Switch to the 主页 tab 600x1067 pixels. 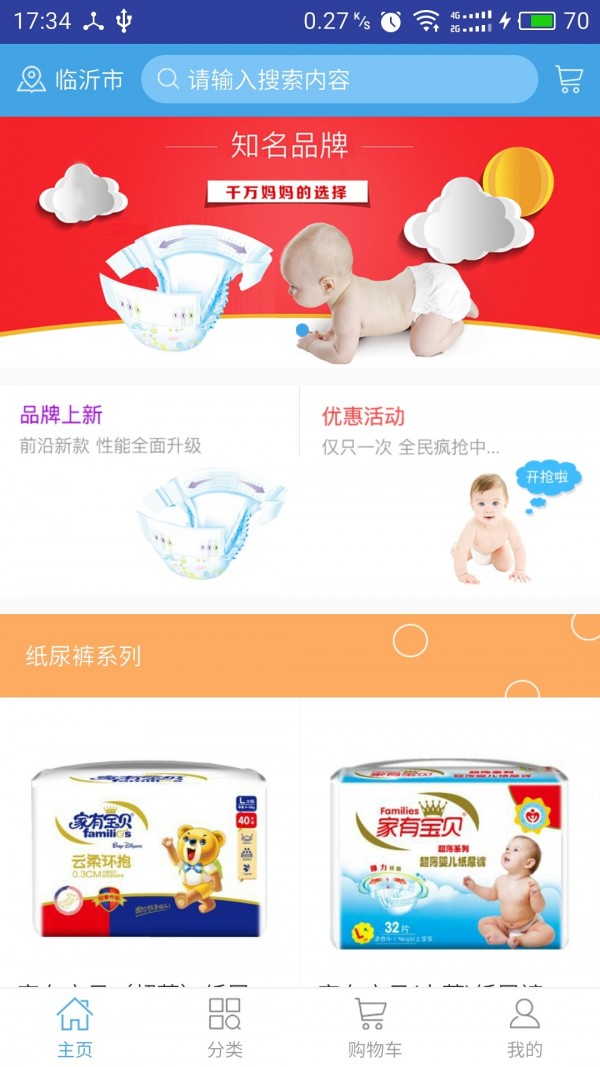[75, 1027]
